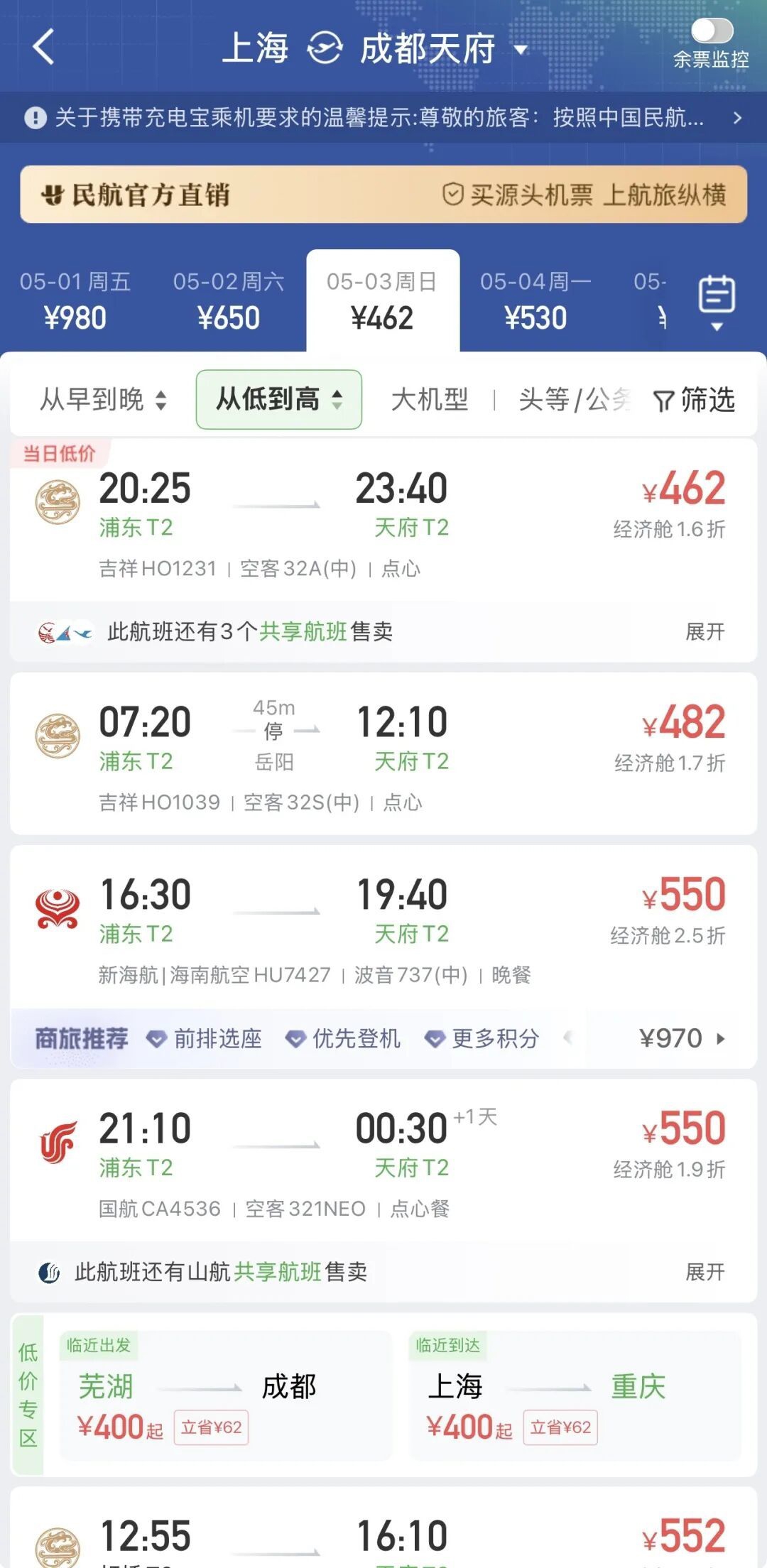Image resolution: width=767 pixels, height=1568 pixels.
Task: Open the power bank travel notice
Action: coord(383,117)
